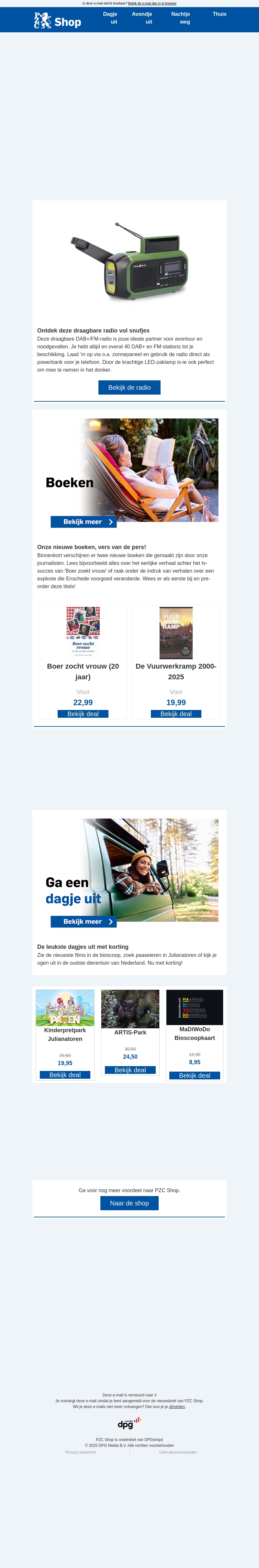Open the Dagje uit menu item

click(x=110, y=18)
